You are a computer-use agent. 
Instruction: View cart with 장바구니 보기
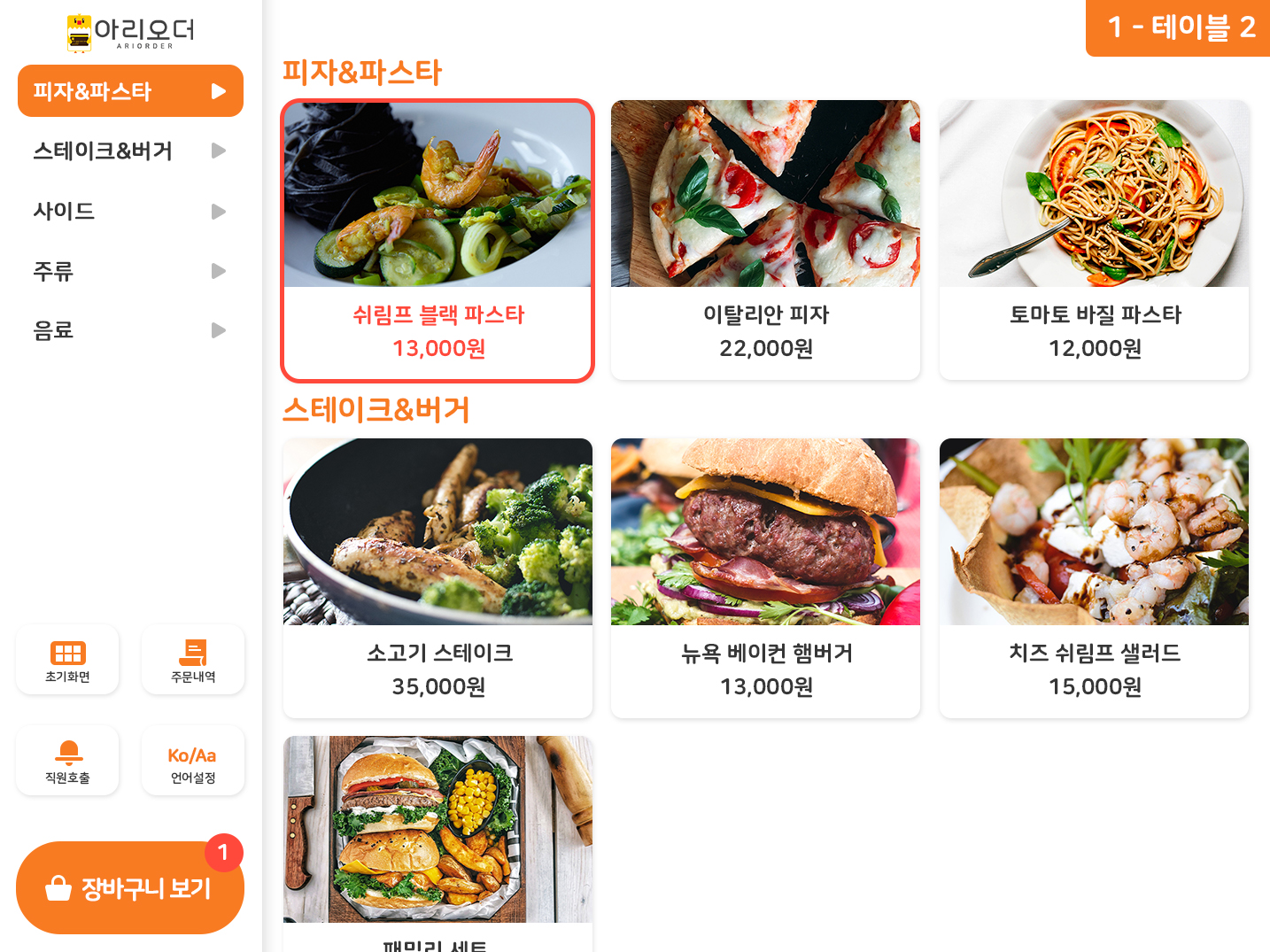(x=129, y=888)
